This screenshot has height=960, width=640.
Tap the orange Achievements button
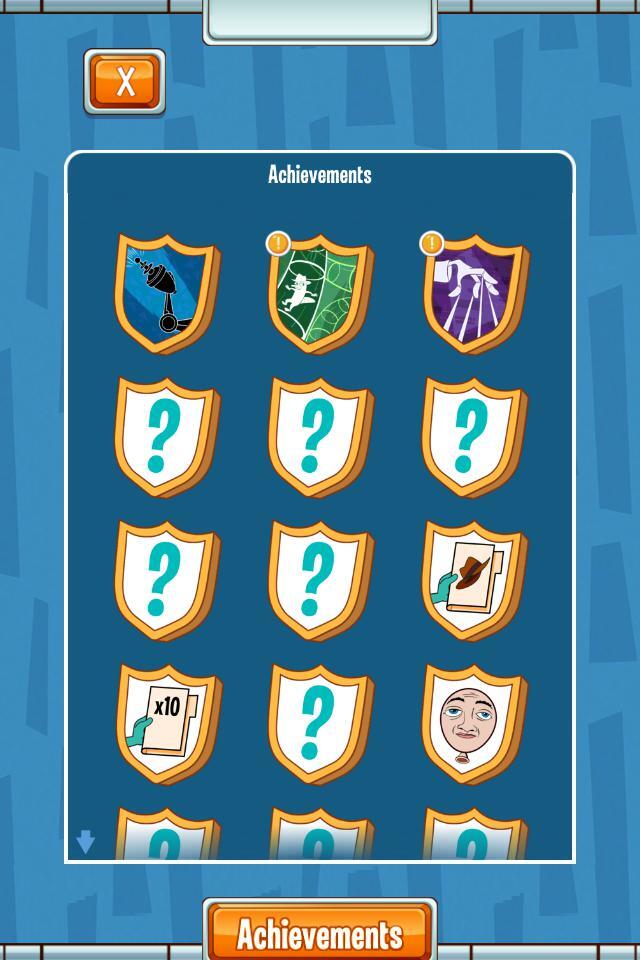[x=320, y=934]
